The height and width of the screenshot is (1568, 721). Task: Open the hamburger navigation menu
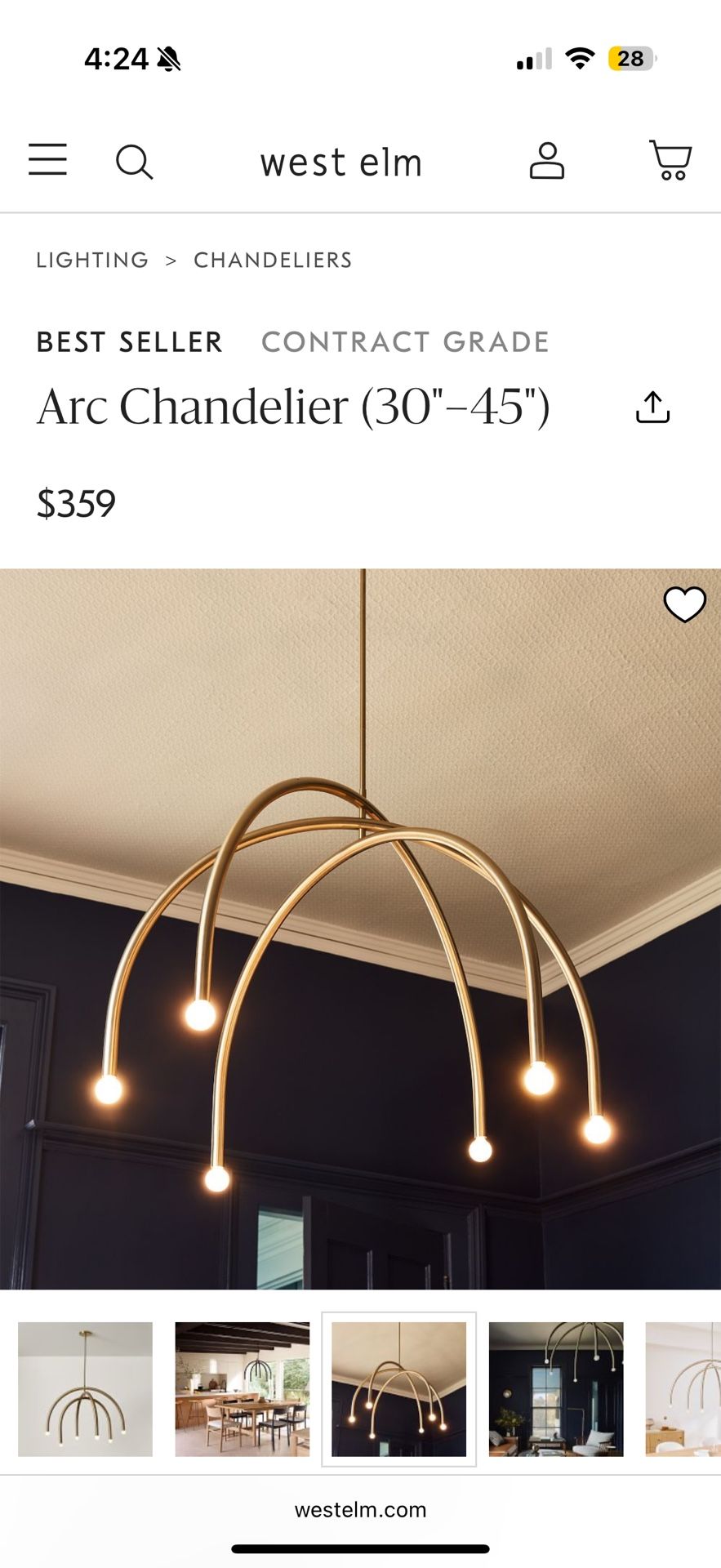click(x=47, y=161)
